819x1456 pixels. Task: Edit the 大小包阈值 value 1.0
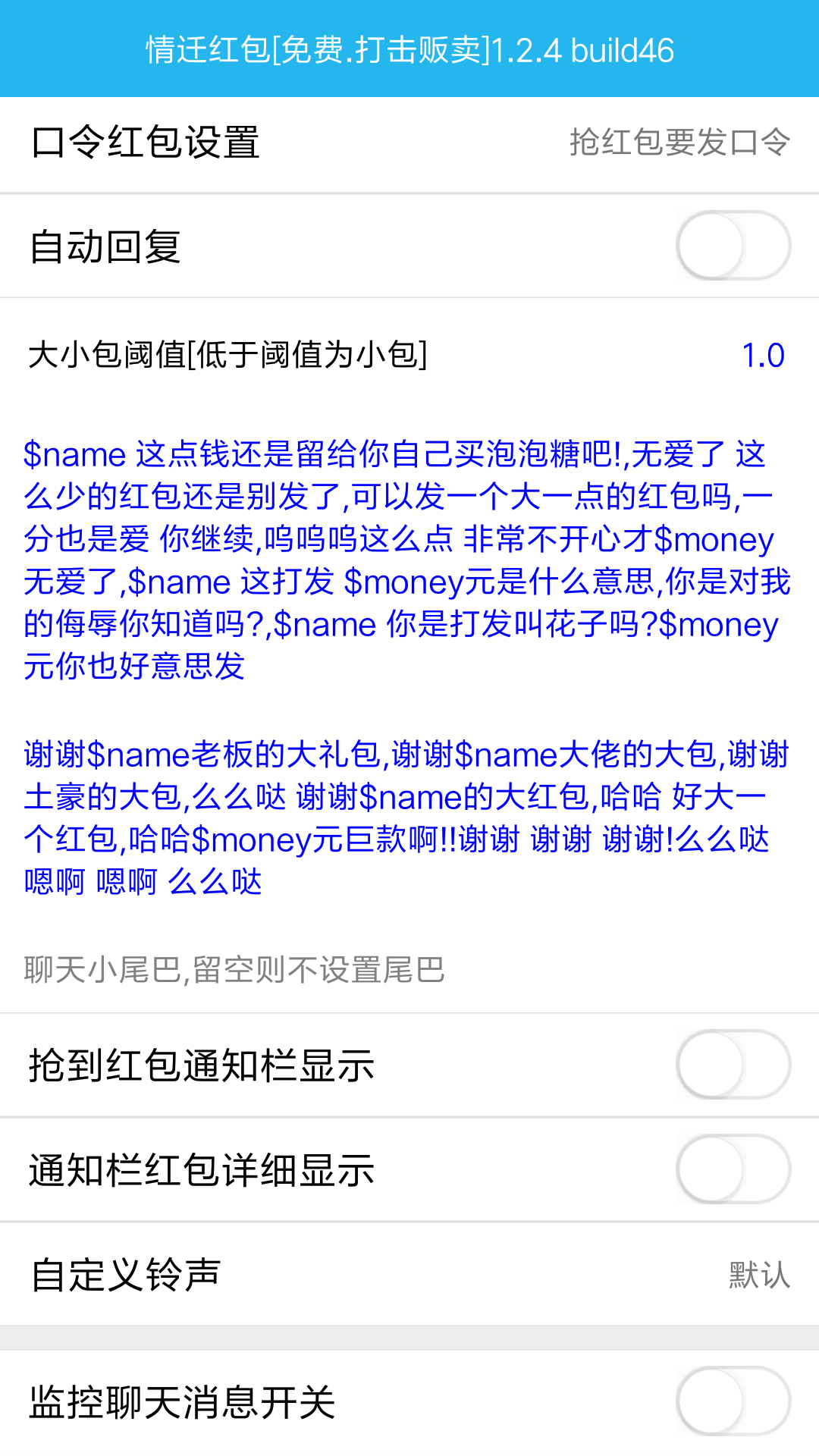click(762, 355)
